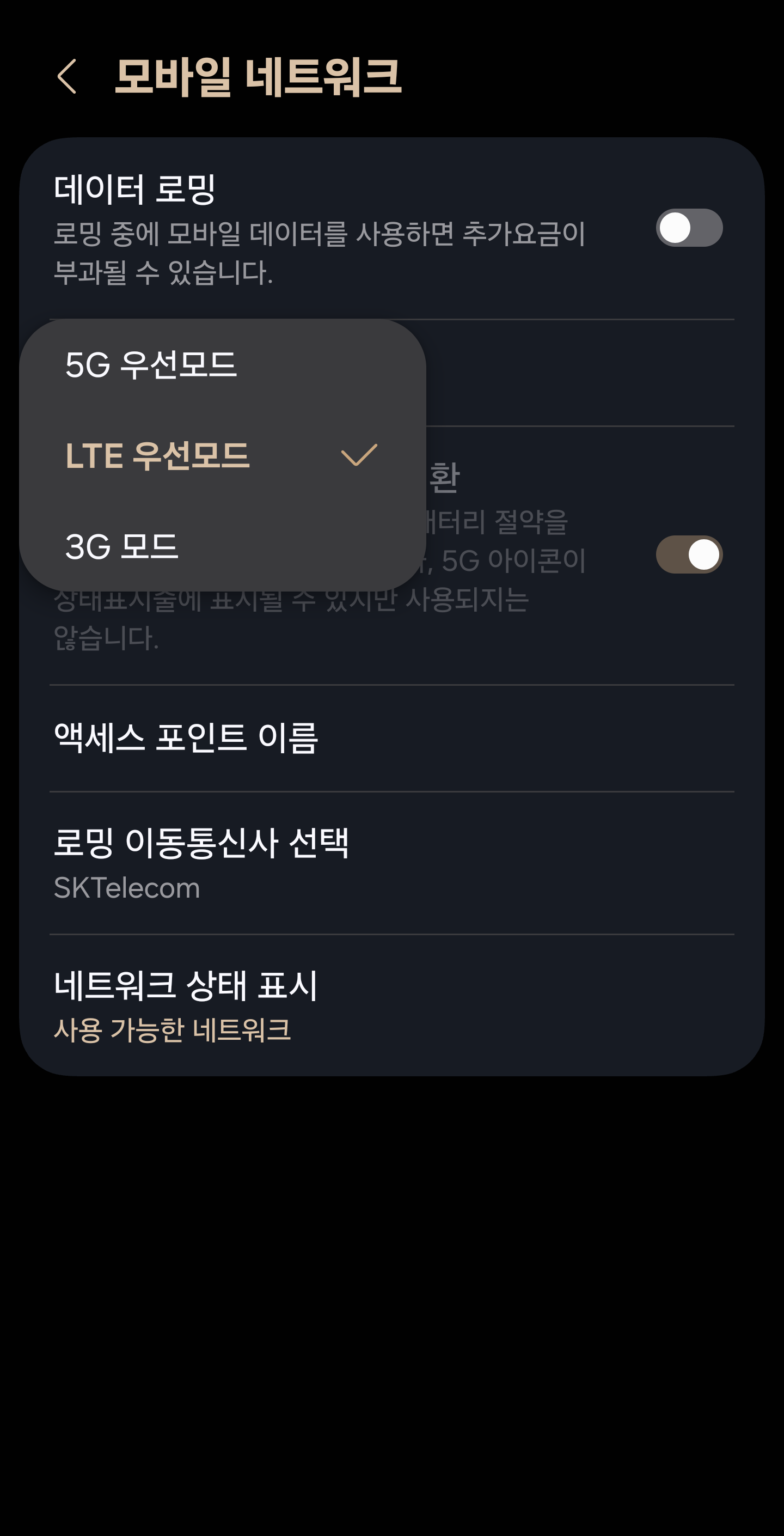Image resolution: width=784 pixels, height=1536 pixels.
Task: Go back from 모바일 네트워크 screen
Action: (x=67, y=76)
